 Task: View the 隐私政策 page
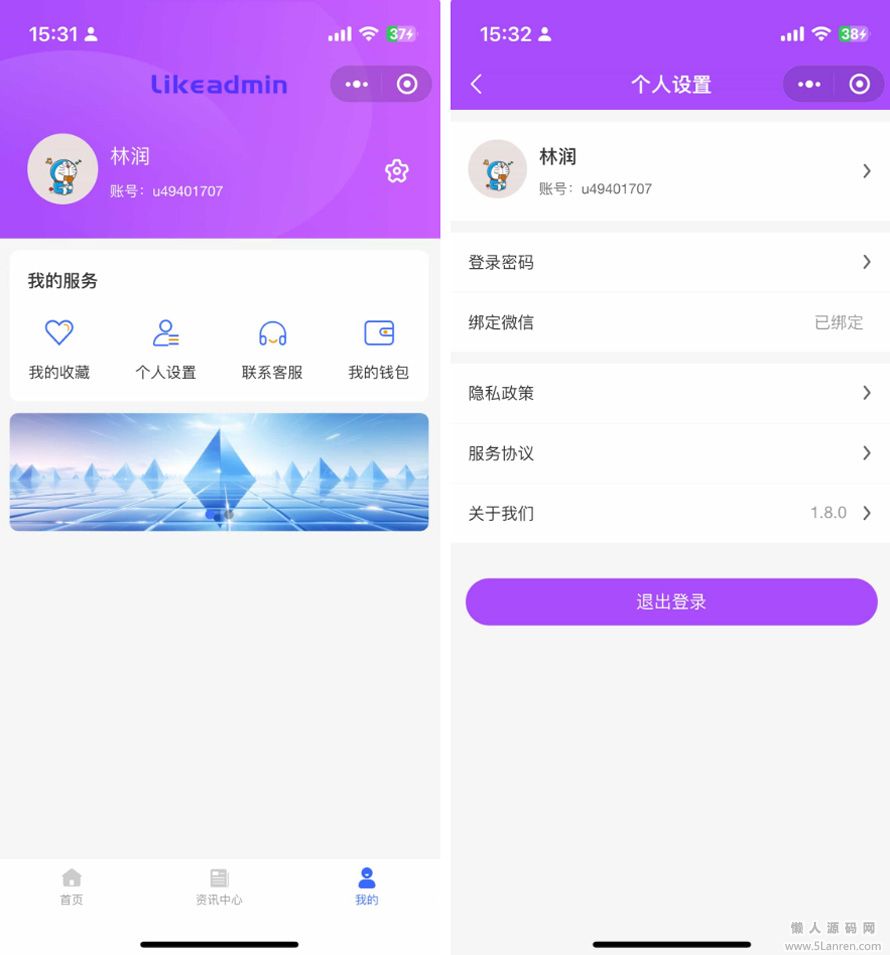tap(670, 393)
